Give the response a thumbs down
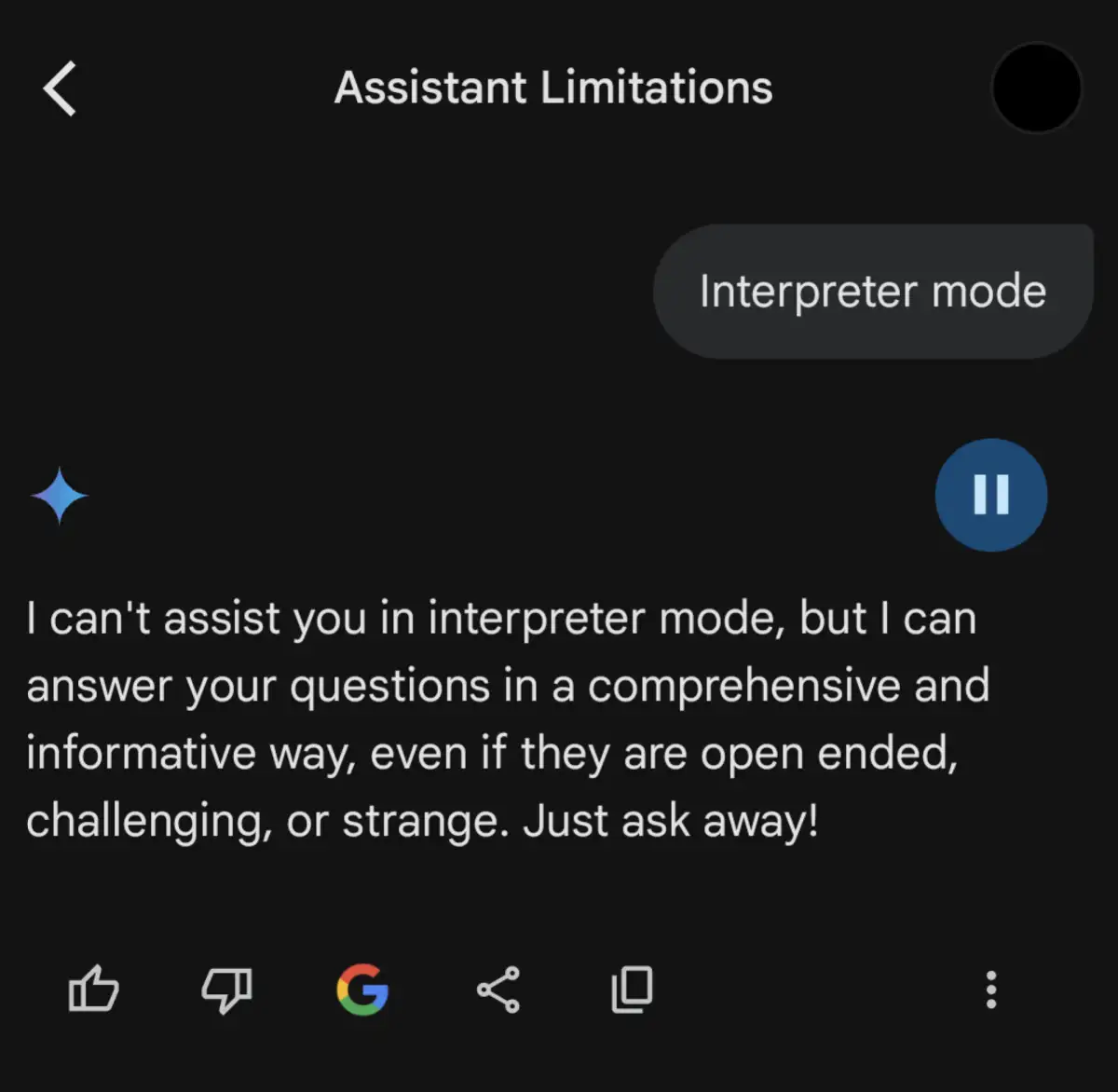This screenshot has height=1092, width=1118. click(226, 989)
